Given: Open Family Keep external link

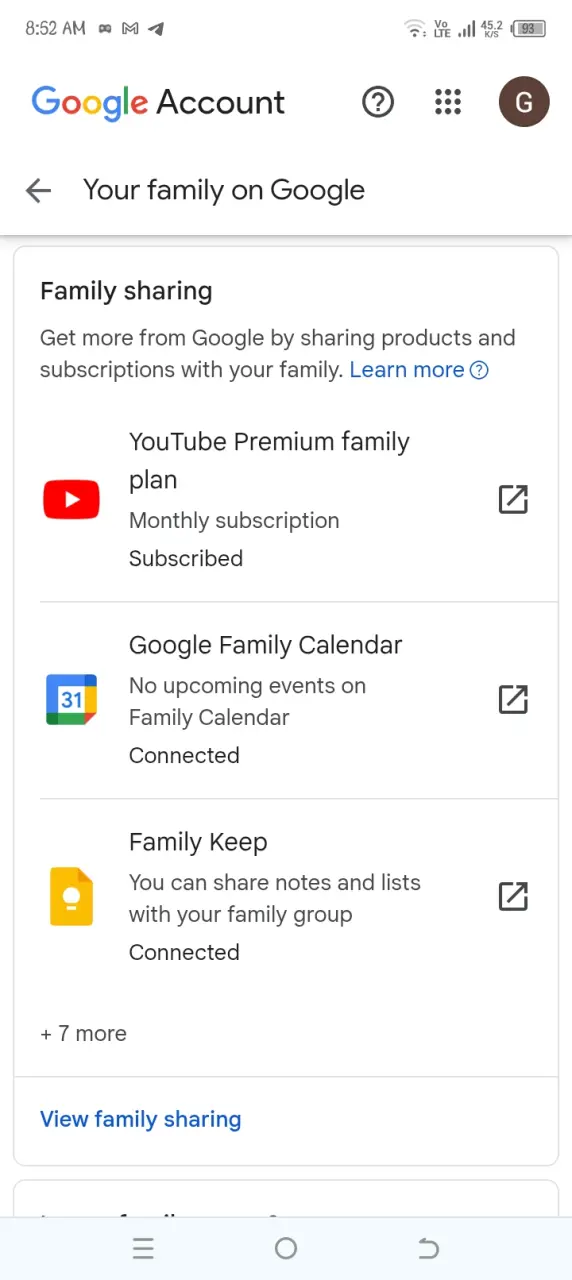Looking at the screenshot, I should click(x=513, y=896).
